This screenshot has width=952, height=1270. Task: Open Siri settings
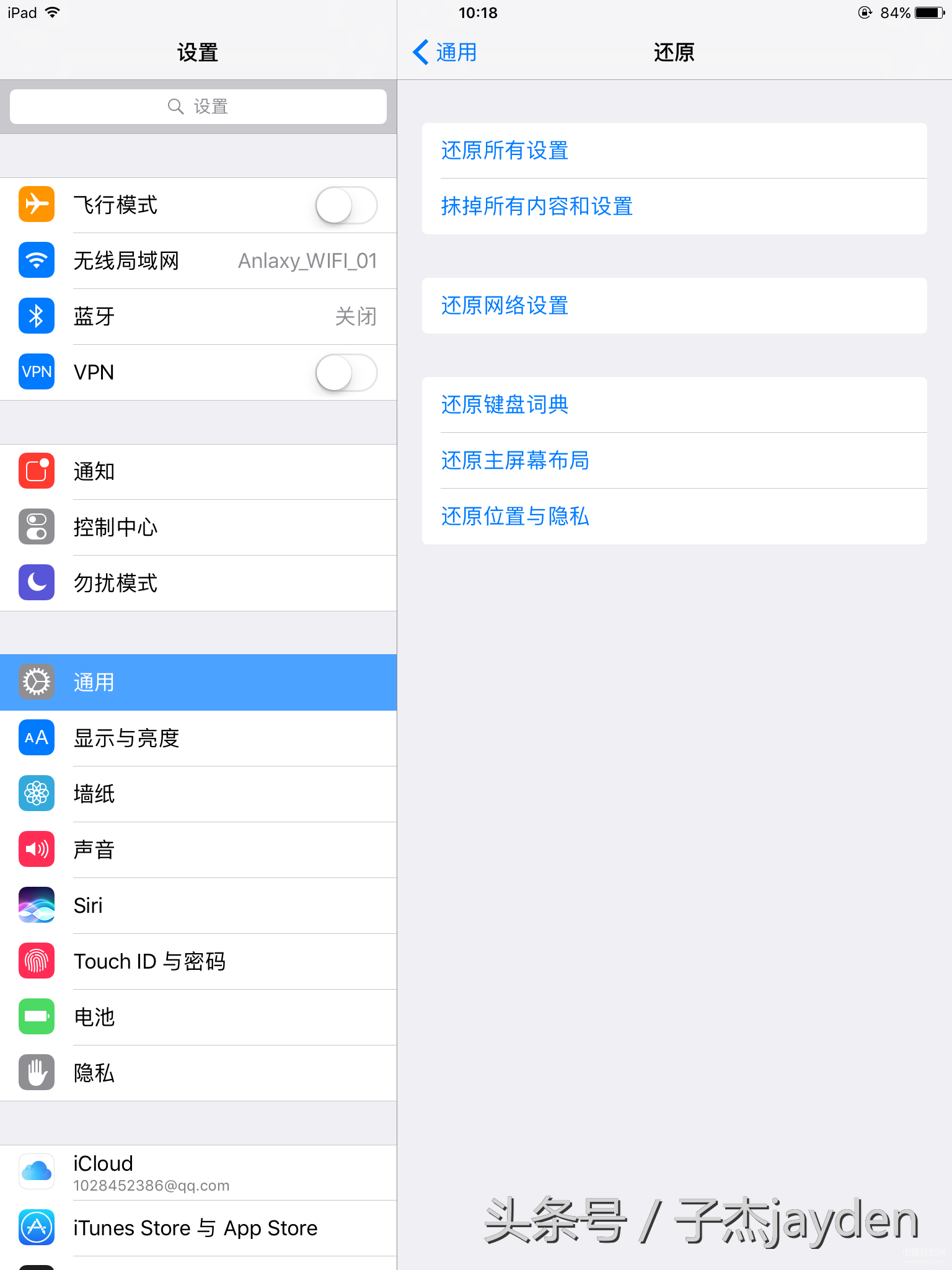tap(198, 906)
